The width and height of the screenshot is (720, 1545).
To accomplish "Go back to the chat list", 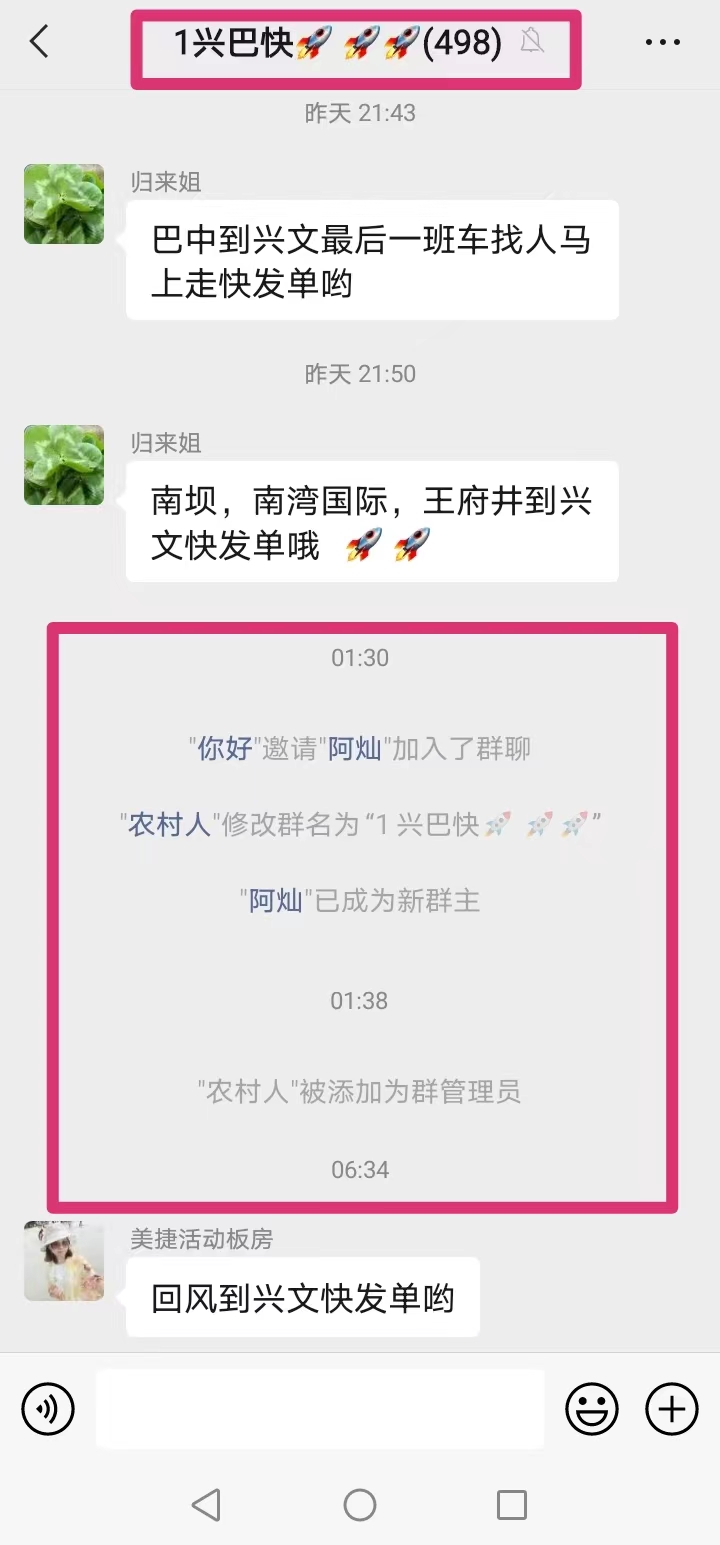I will click(x=40, y=43).
